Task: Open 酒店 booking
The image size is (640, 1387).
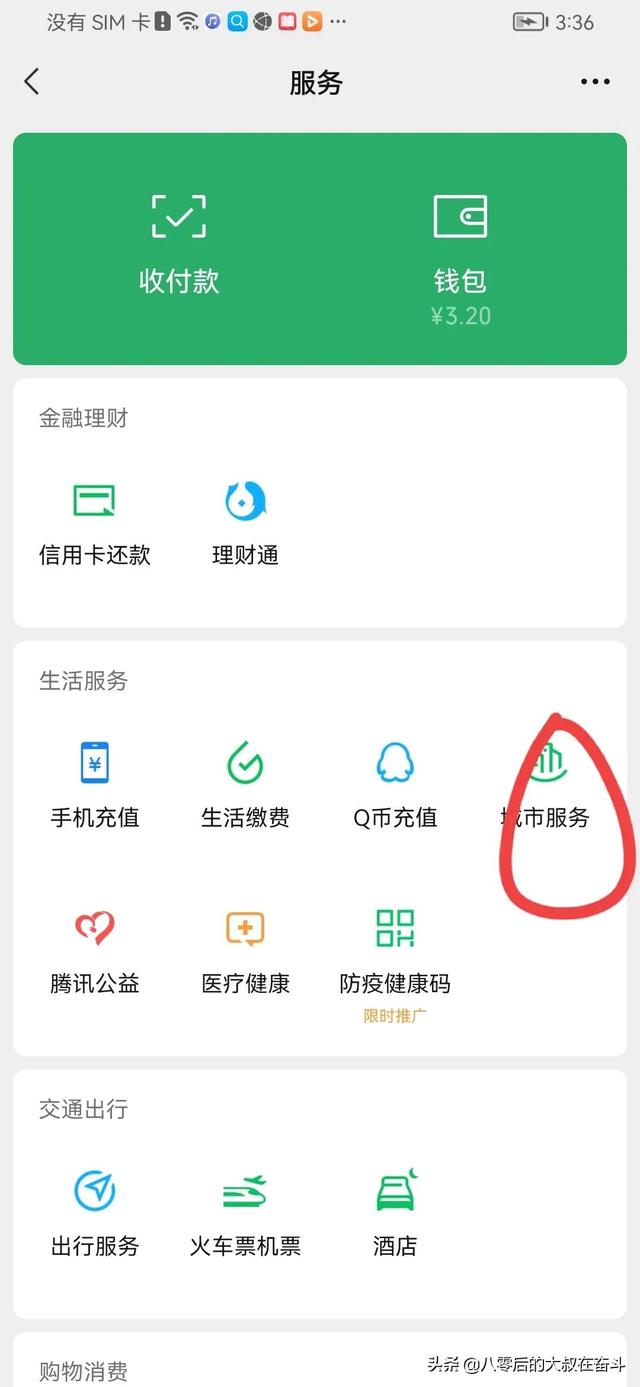Action: (x=395, y=1215)
